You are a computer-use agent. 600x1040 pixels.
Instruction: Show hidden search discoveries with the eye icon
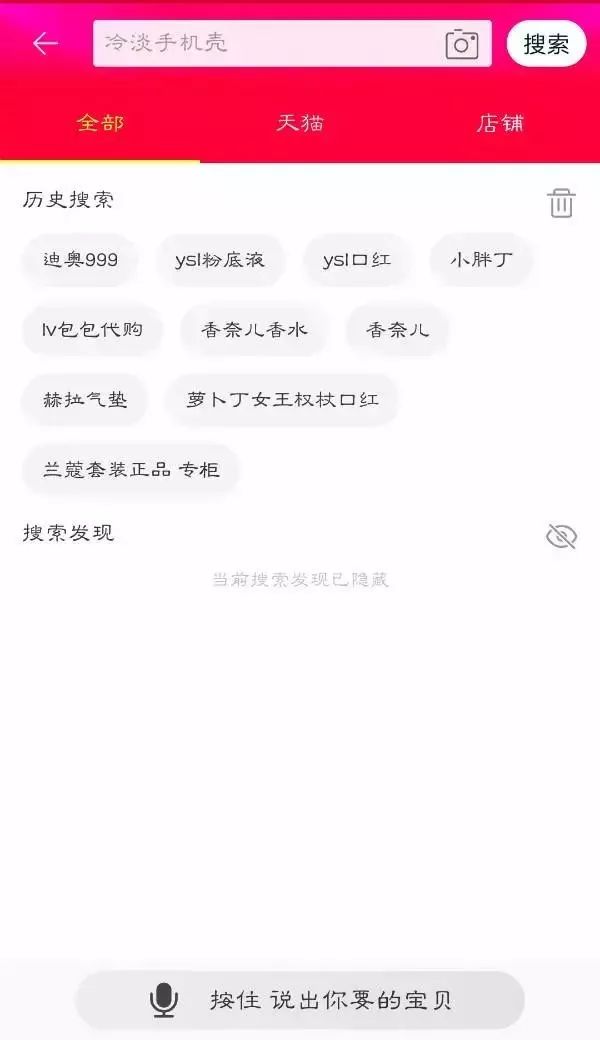click(561, 537)
